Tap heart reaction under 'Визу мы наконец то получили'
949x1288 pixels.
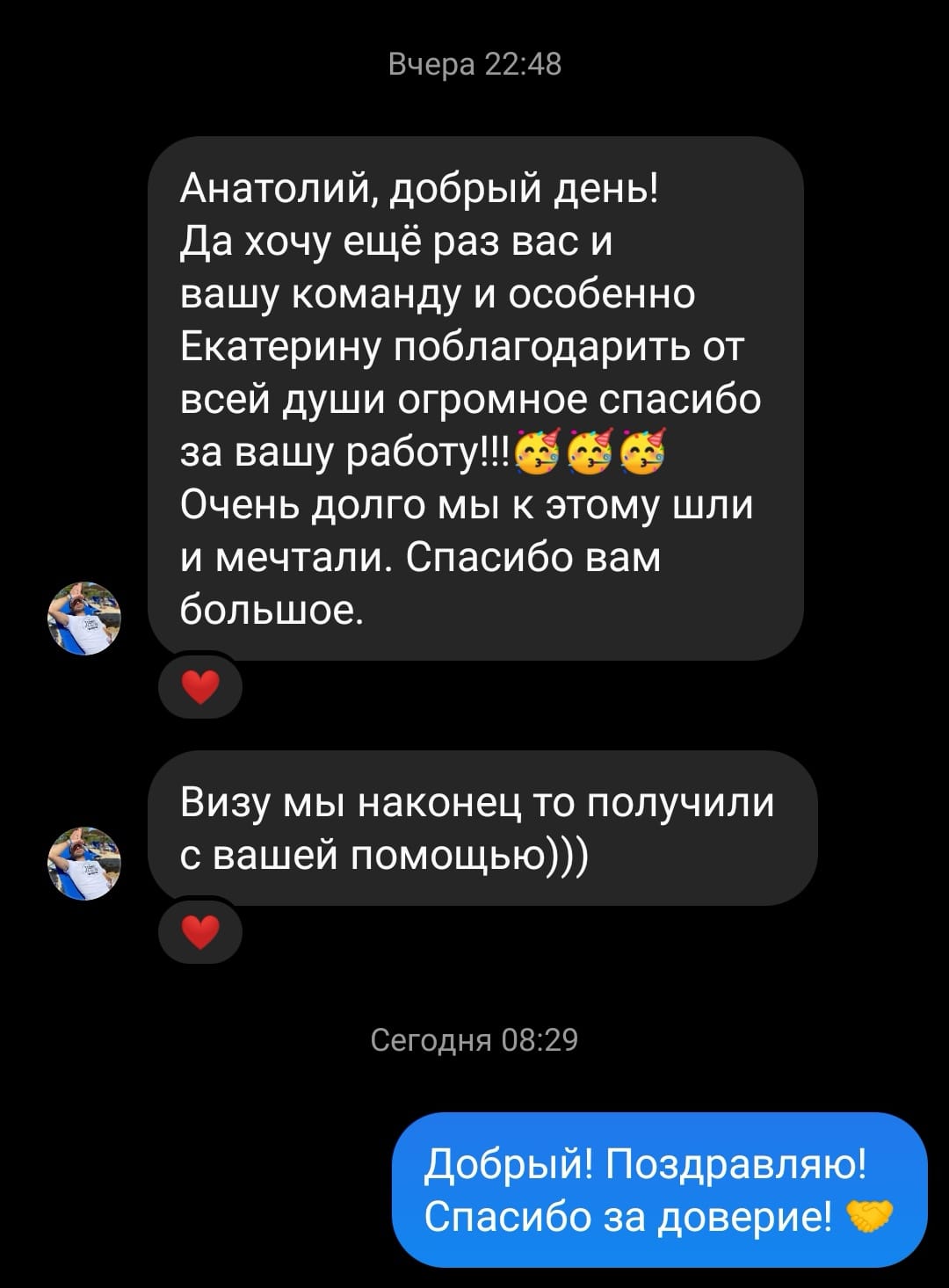click(200, 931)
